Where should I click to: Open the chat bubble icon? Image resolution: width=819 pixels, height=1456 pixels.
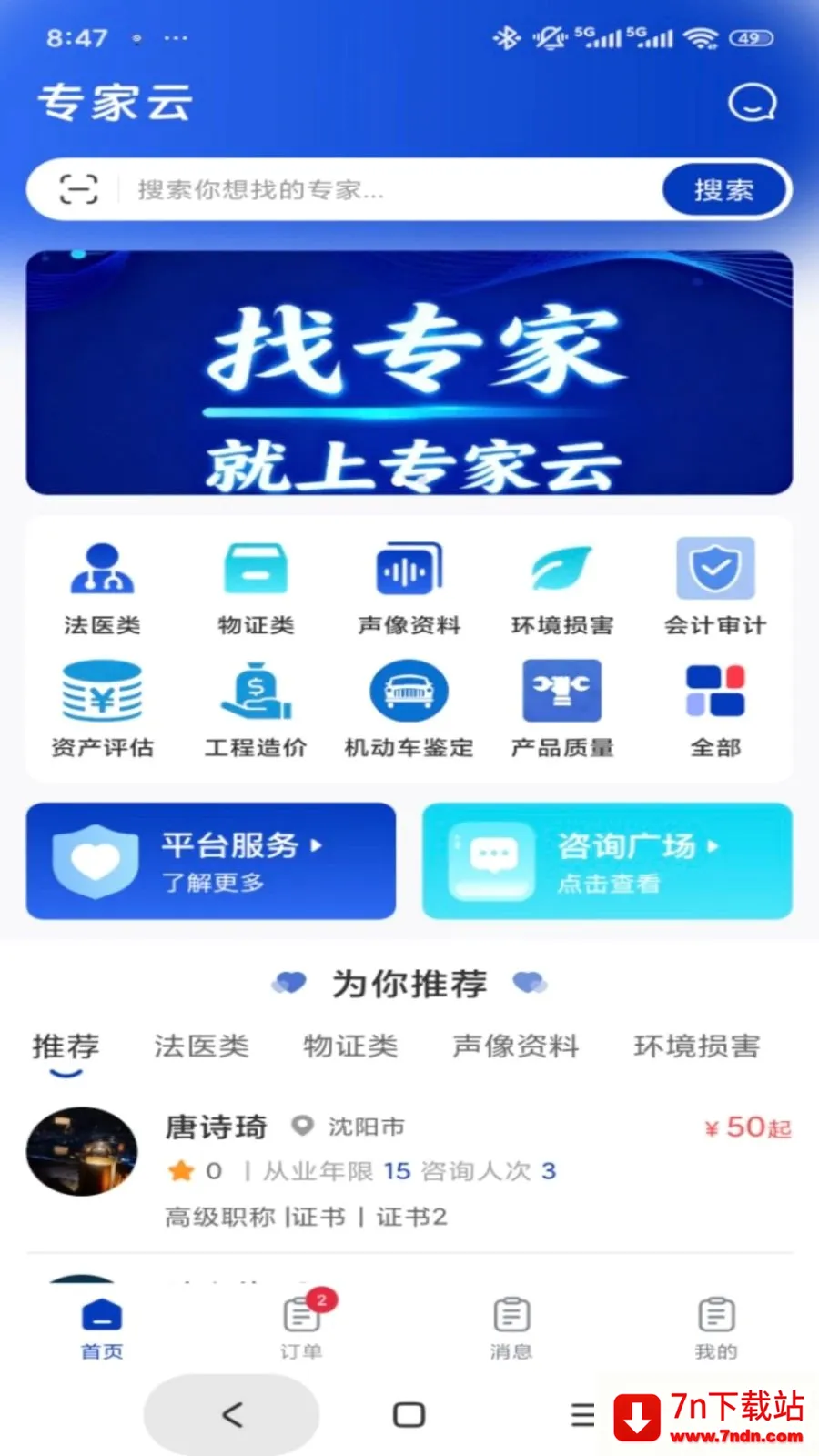pos(752,103)
